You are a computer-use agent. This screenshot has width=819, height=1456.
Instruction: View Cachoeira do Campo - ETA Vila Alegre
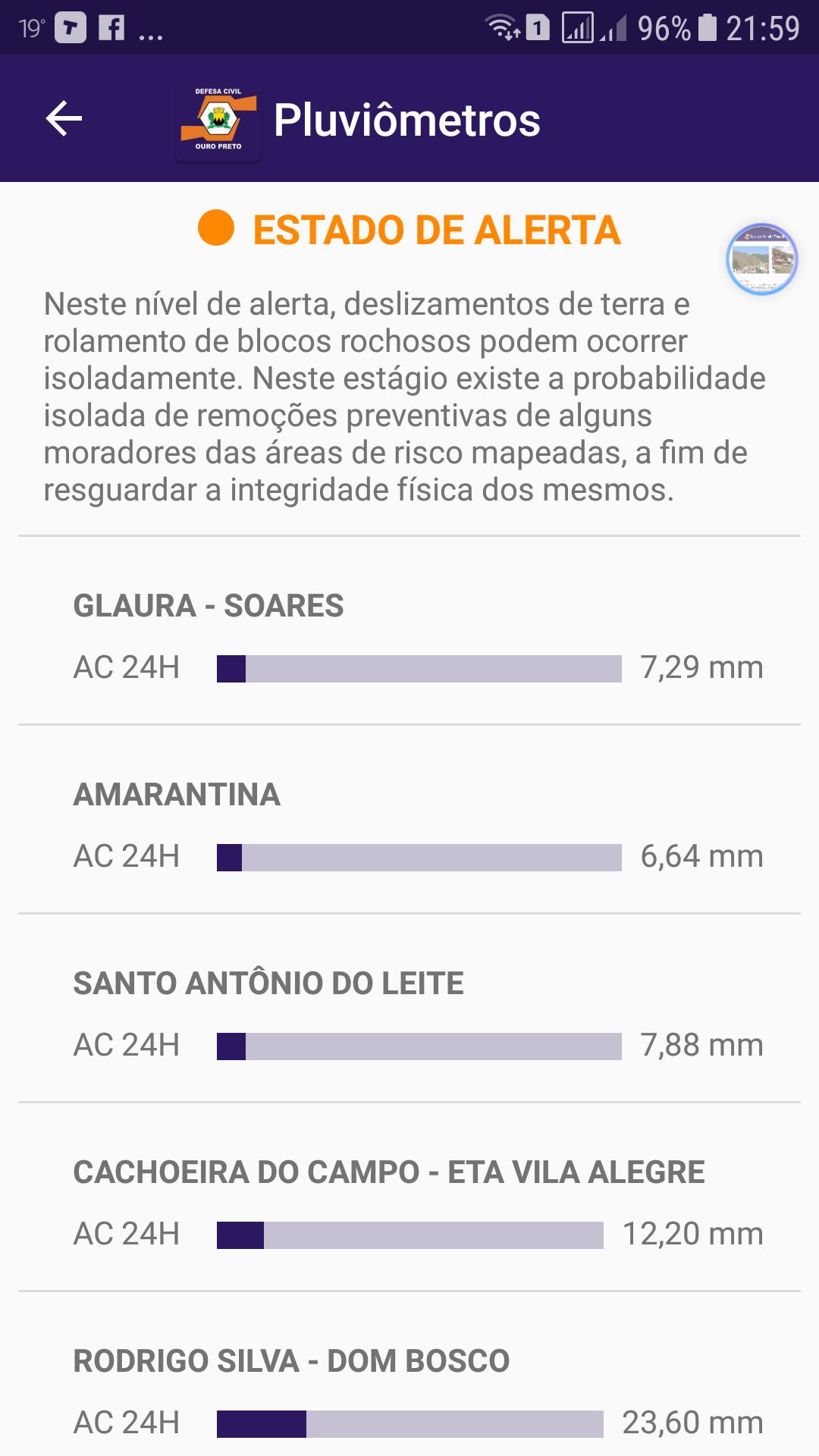[409, 1197]
